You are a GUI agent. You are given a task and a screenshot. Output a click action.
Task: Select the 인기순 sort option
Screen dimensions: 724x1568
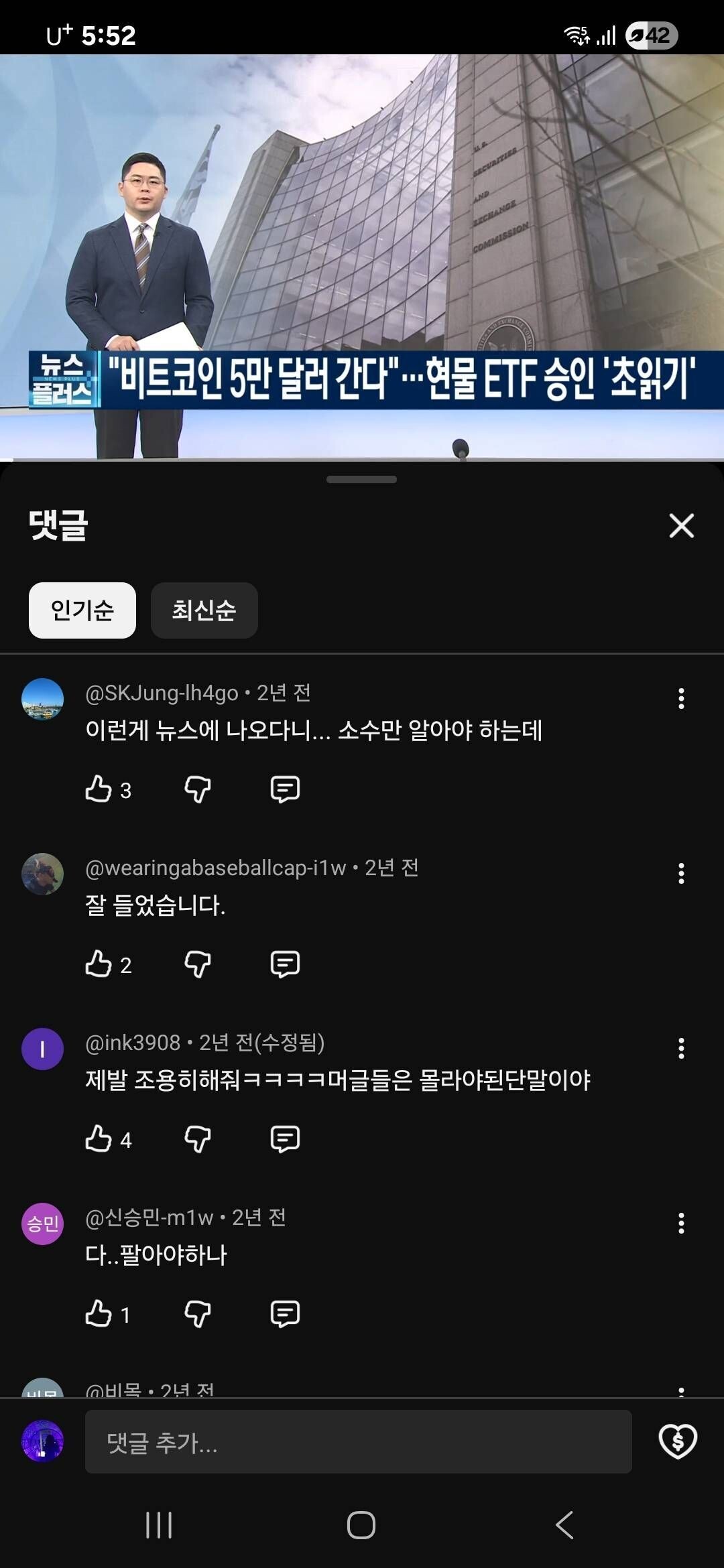click(82, 610)
